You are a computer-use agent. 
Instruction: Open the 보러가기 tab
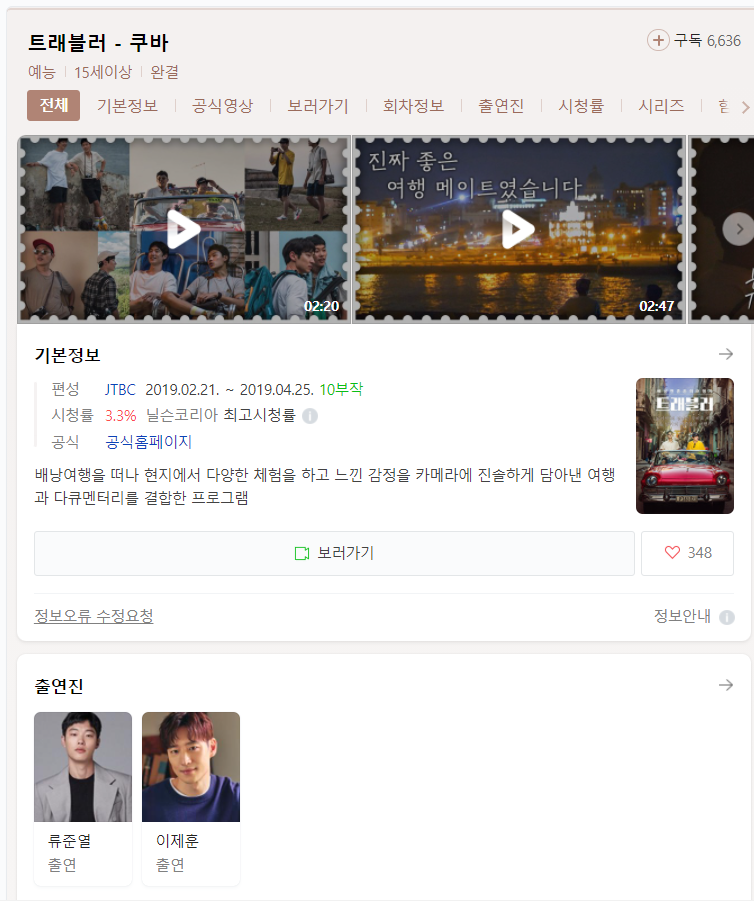pos(317,106)
